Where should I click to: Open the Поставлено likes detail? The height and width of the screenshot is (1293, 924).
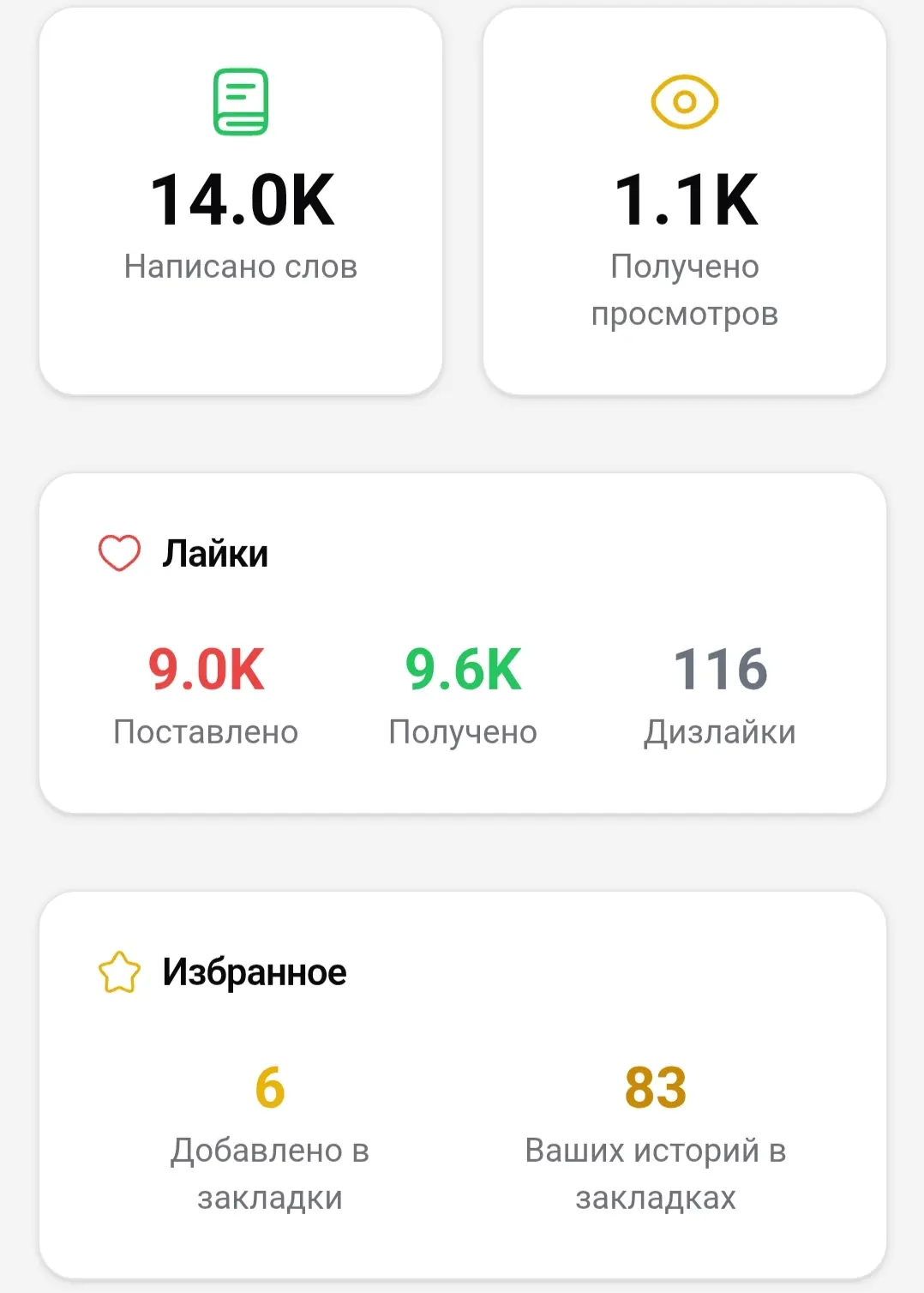point(206,731)
